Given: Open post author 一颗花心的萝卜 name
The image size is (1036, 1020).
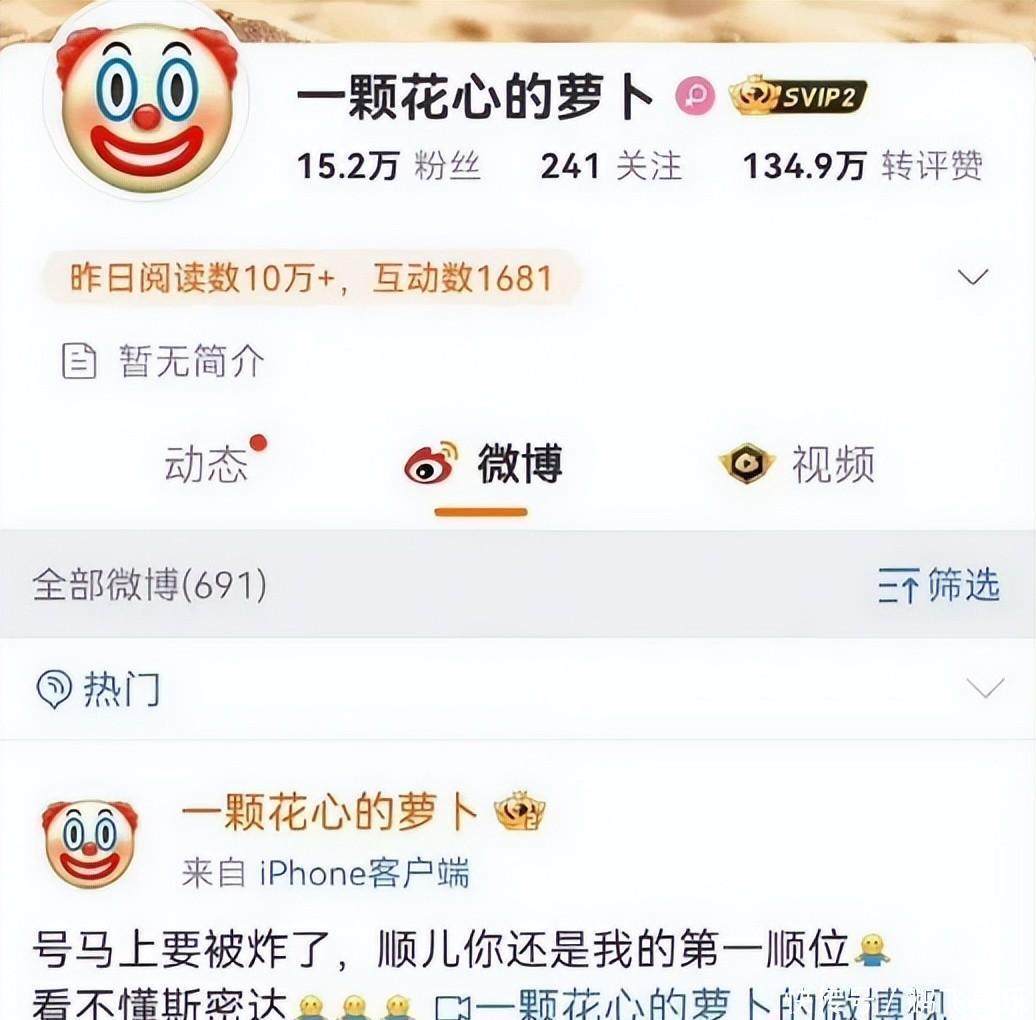Looking at the screenshot, I should (330, 814).
